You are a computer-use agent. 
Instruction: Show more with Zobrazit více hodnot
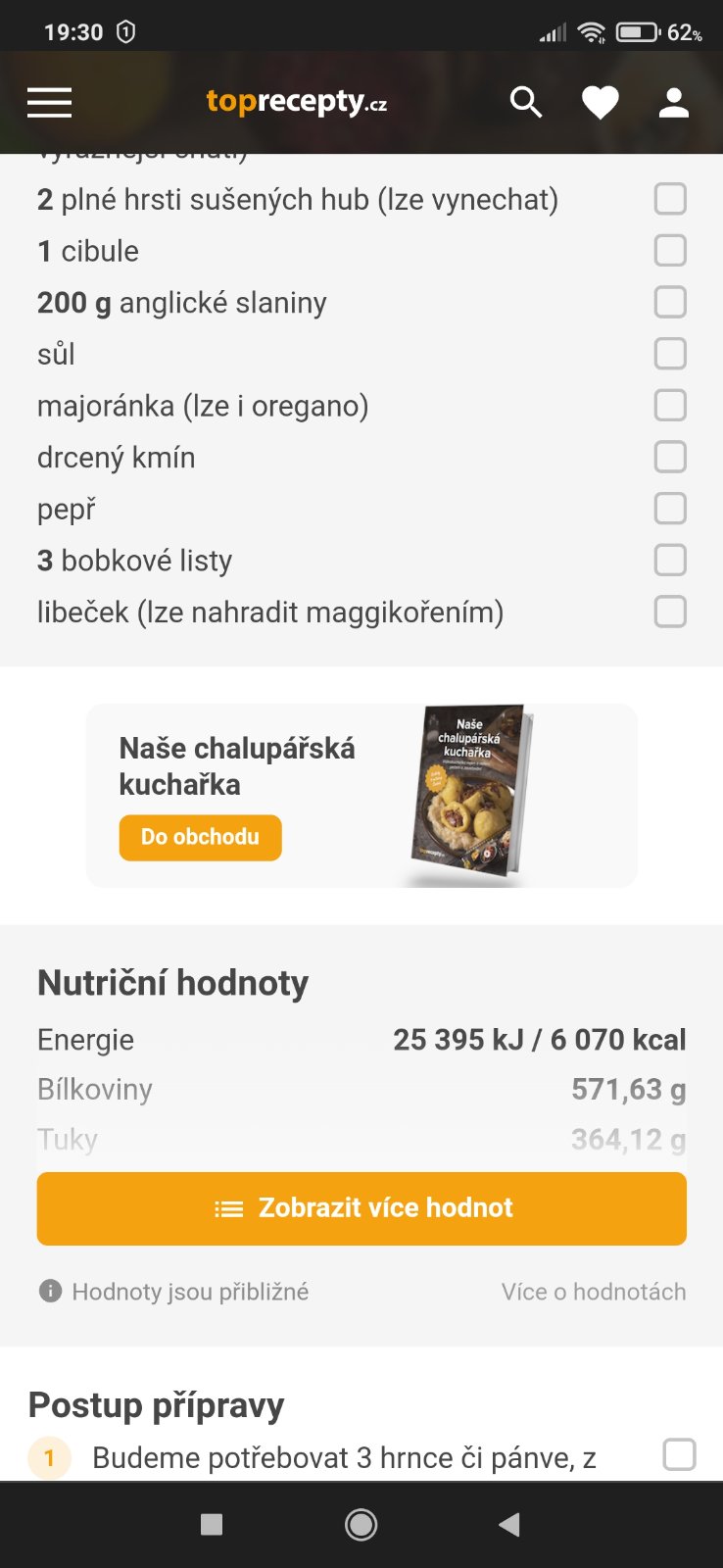361,1208
